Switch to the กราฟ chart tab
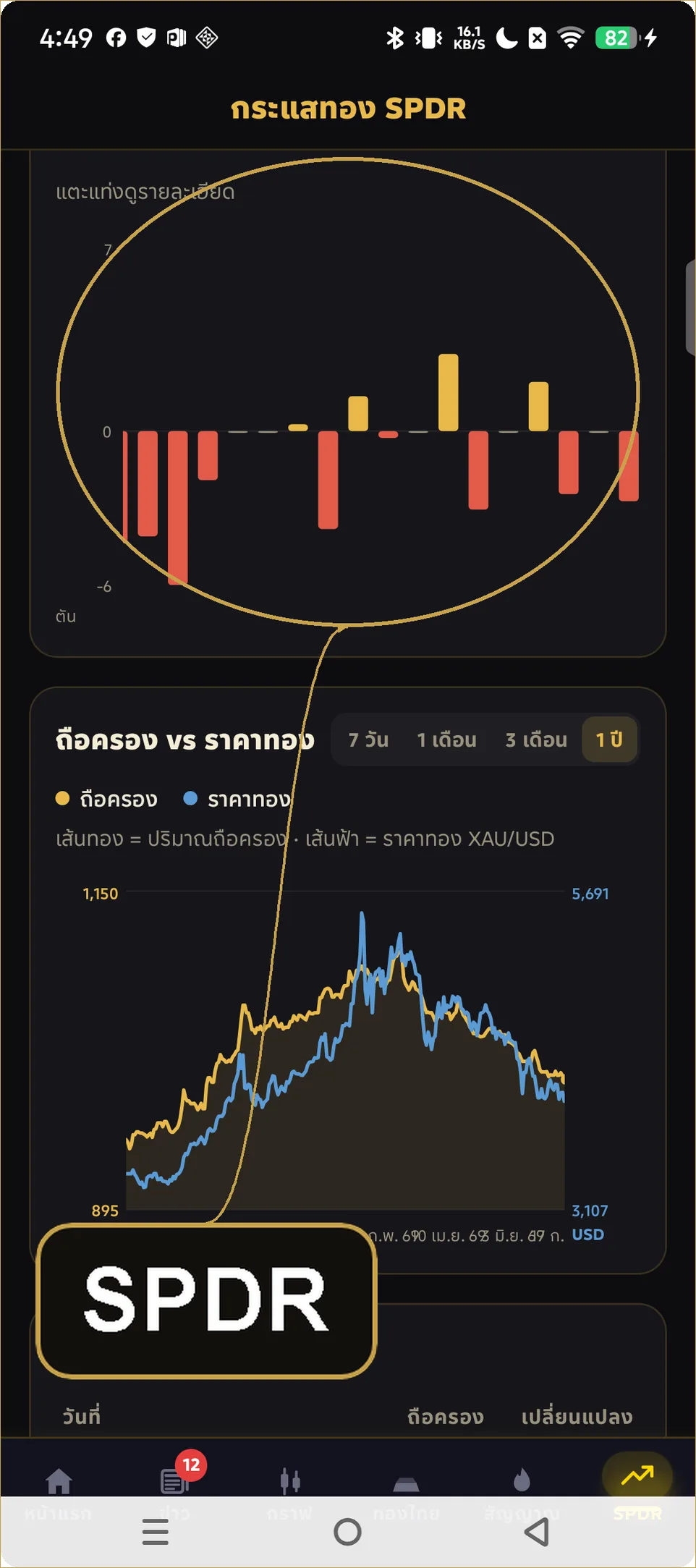 [x=290, y=1491]
